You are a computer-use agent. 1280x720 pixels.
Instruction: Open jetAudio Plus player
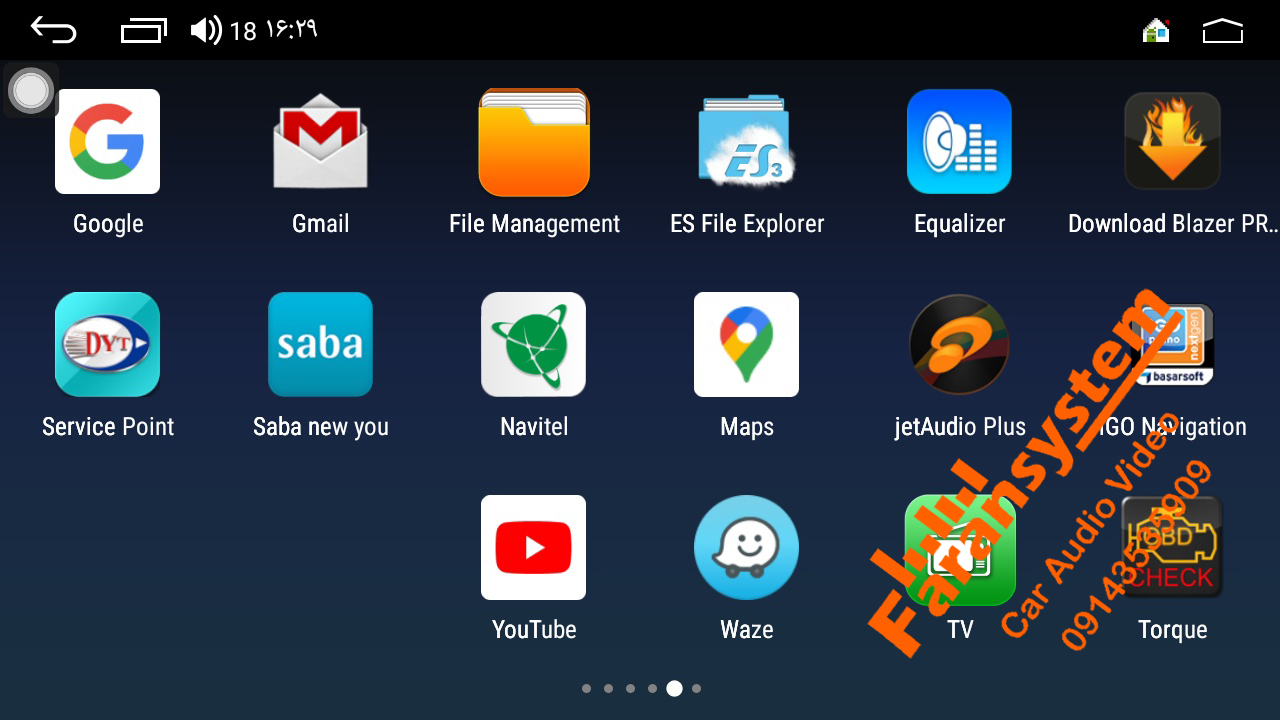(959, 345)
